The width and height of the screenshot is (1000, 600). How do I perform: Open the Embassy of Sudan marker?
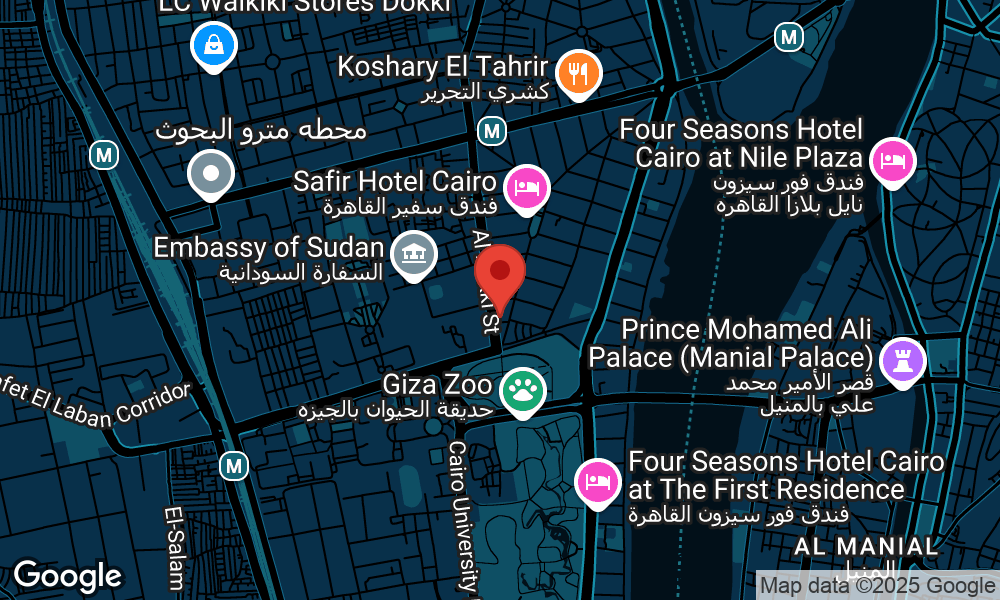[413, 254]
